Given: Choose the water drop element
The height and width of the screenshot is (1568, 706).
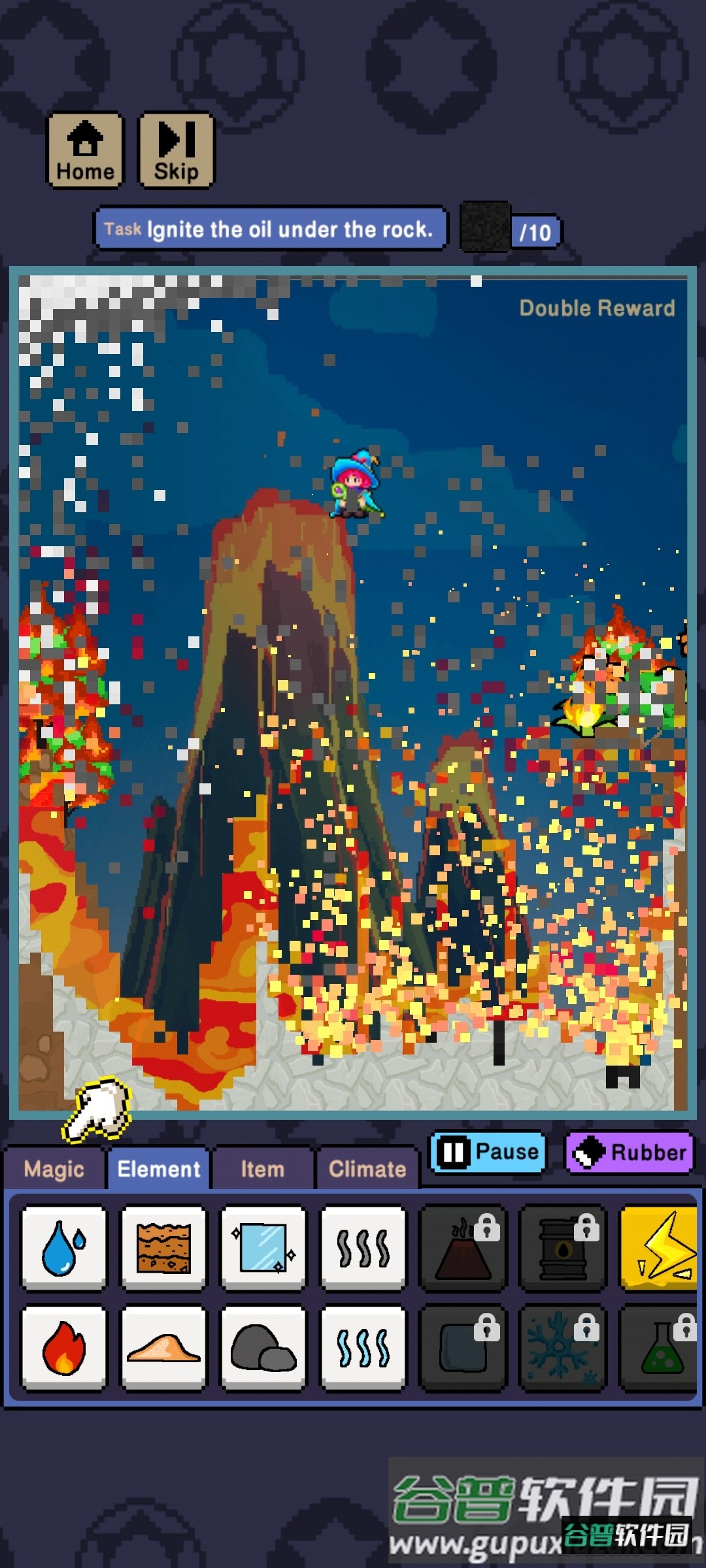Looking at the screenshot, I should [x=64, y=1249].
